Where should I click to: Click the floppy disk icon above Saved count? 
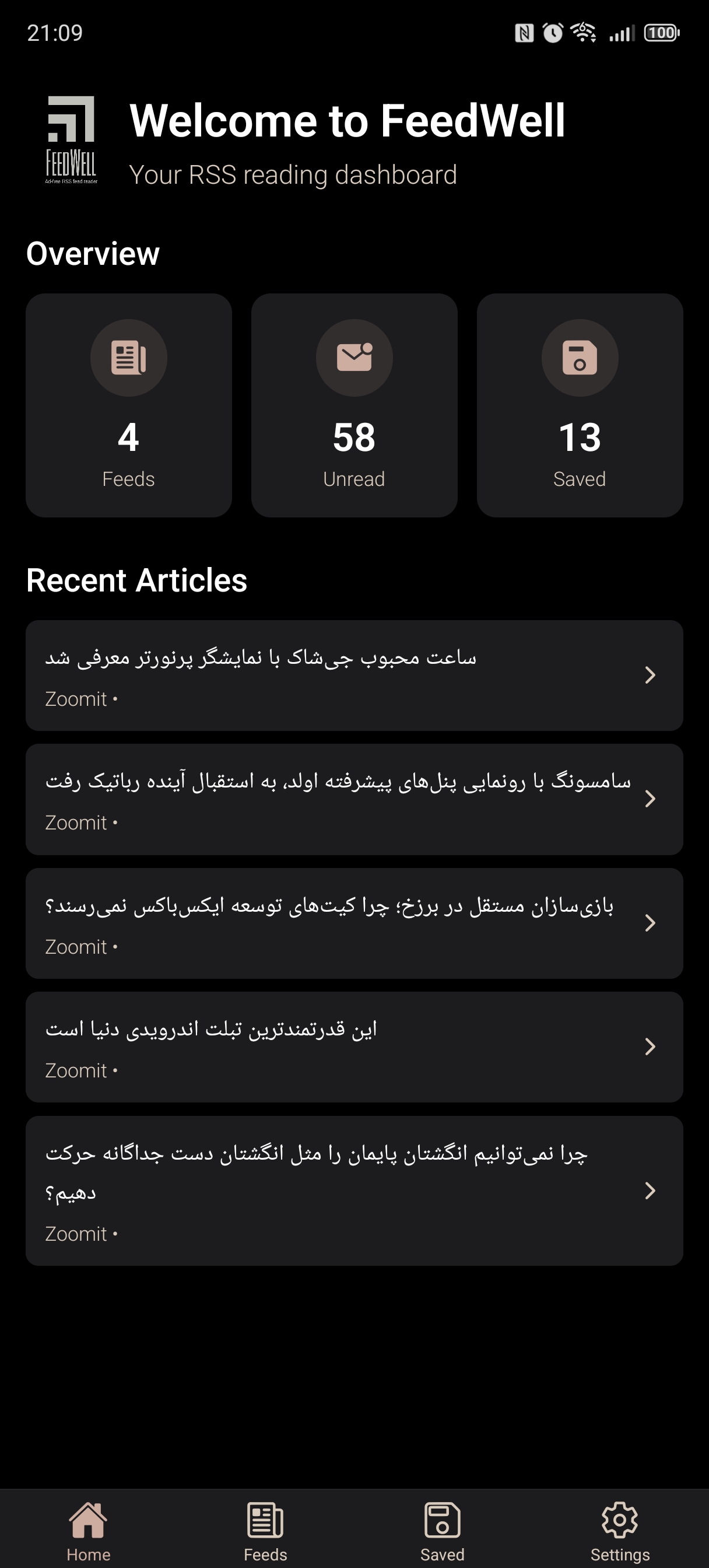pyautogui.click(x=580, y=359)
